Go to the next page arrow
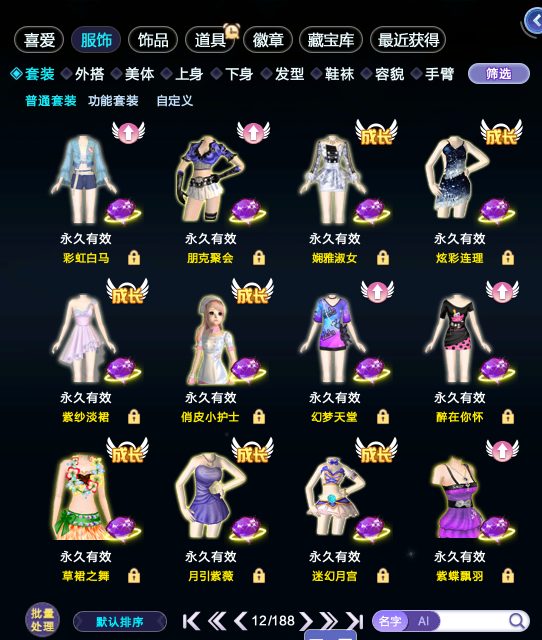Image resolution: width=542 pixels, height=640 pixels. [306, 621]
